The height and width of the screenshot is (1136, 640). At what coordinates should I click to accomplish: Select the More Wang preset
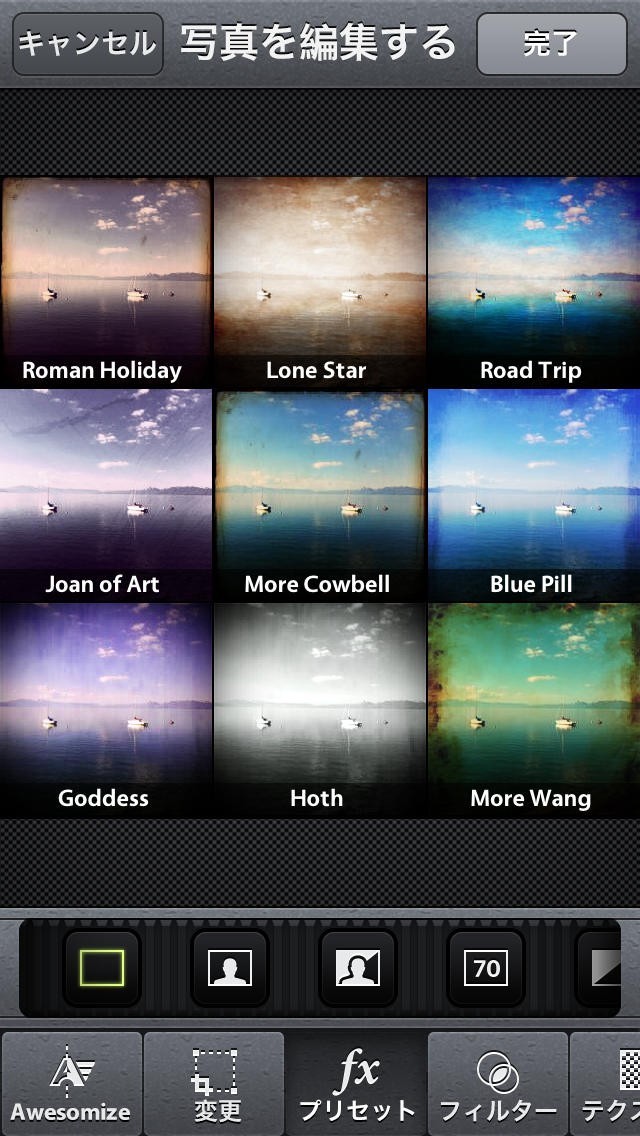533,709
